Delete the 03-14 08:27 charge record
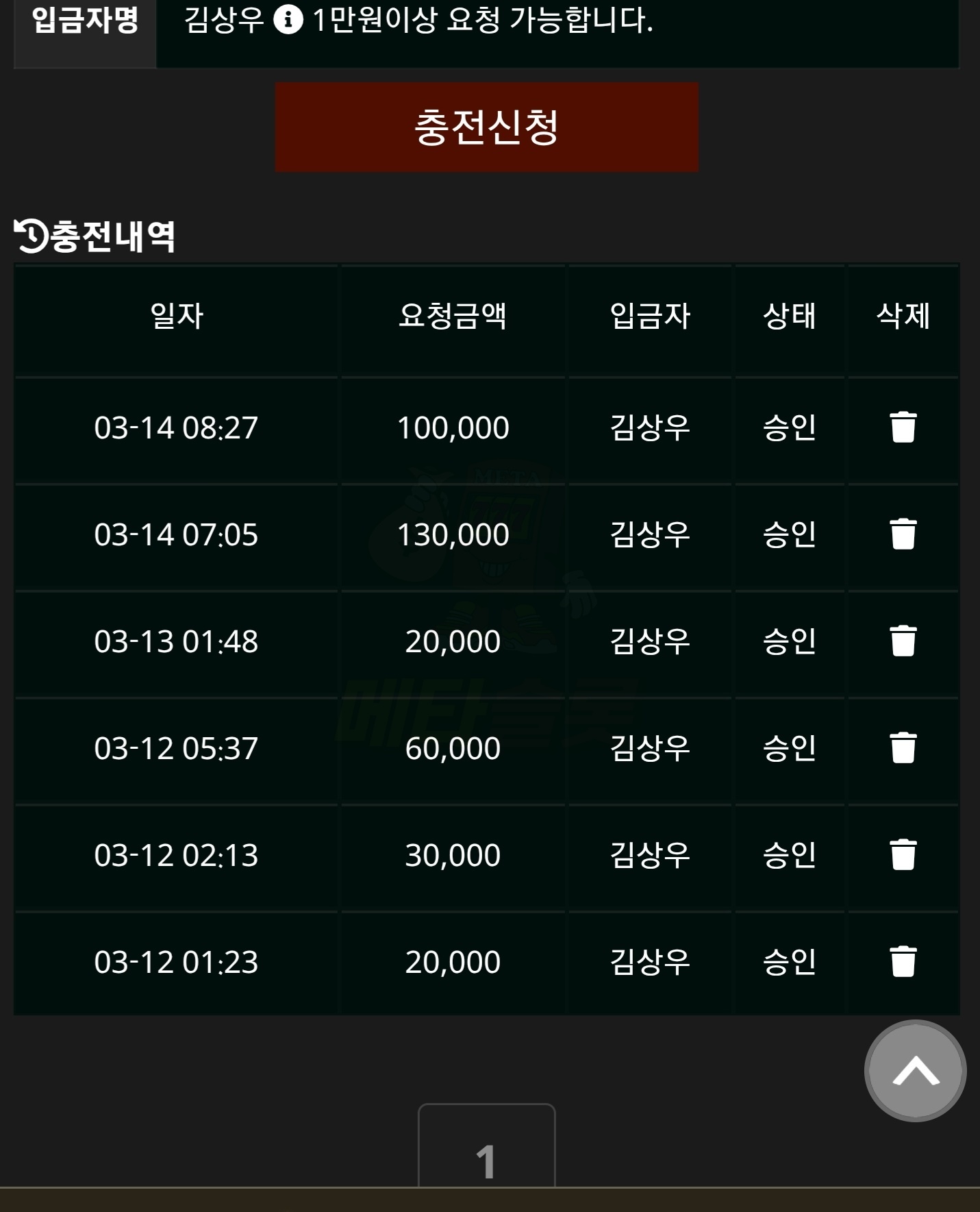Viewport: 980px width, 1212px height. coord(903,428)
